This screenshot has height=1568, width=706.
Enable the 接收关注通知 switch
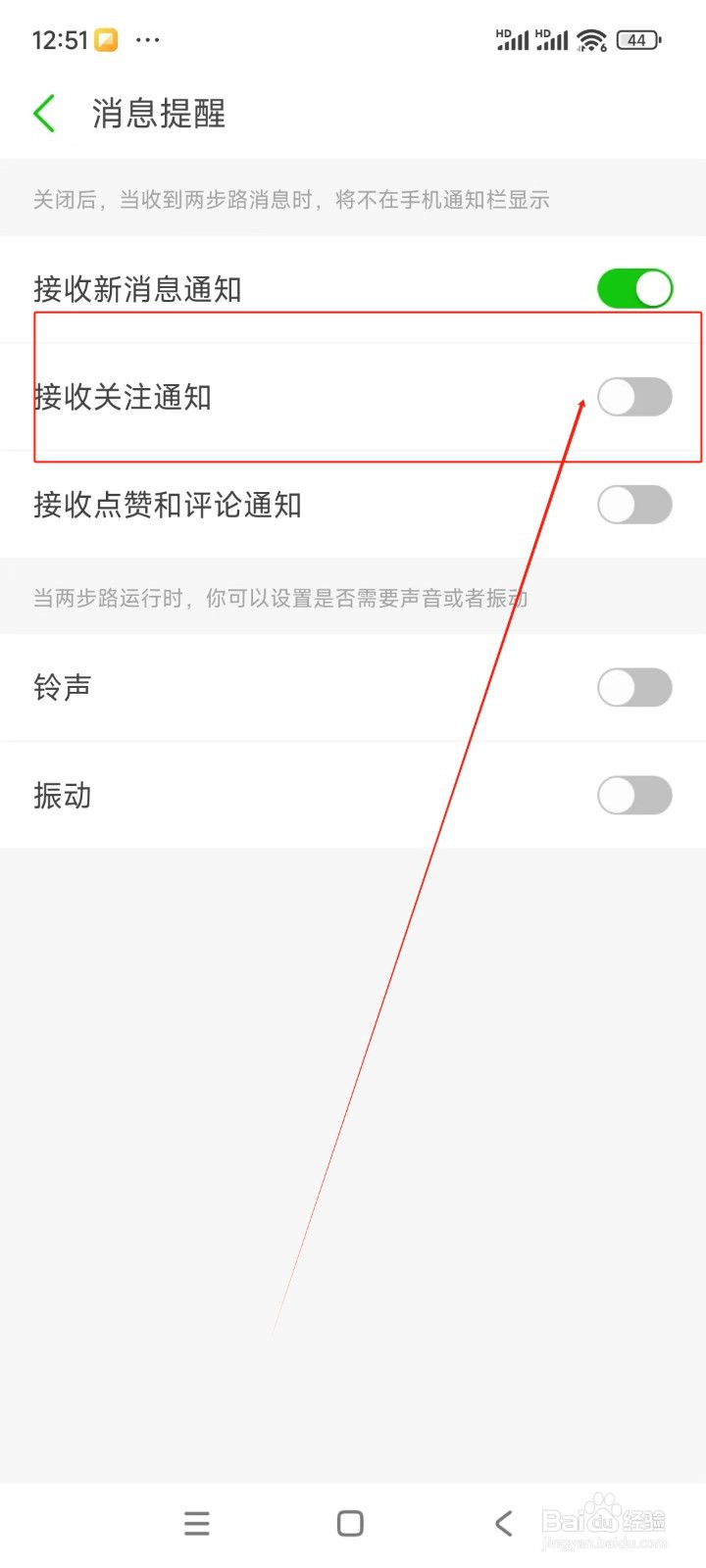point(634,397)
